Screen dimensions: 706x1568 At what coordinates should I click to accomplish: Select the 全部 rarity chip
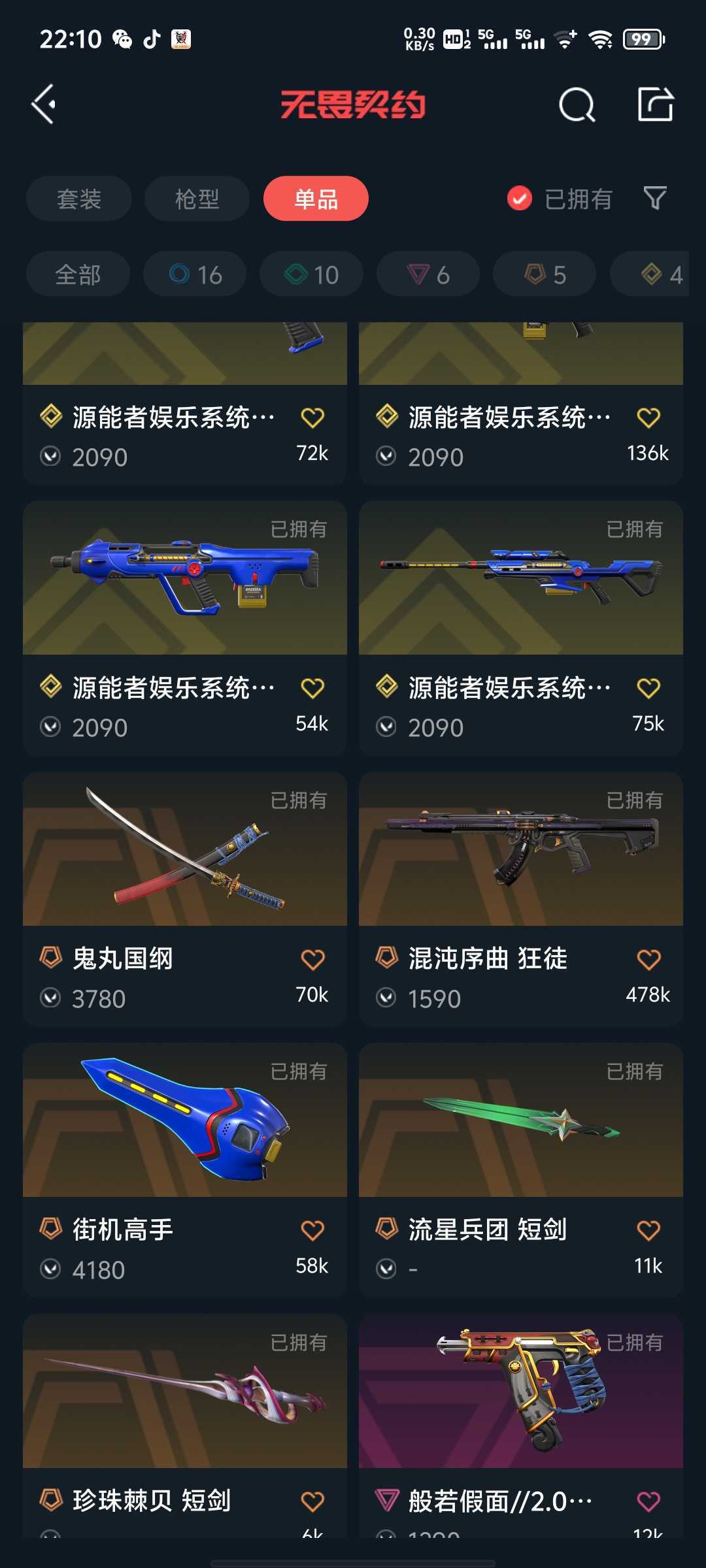78,274
